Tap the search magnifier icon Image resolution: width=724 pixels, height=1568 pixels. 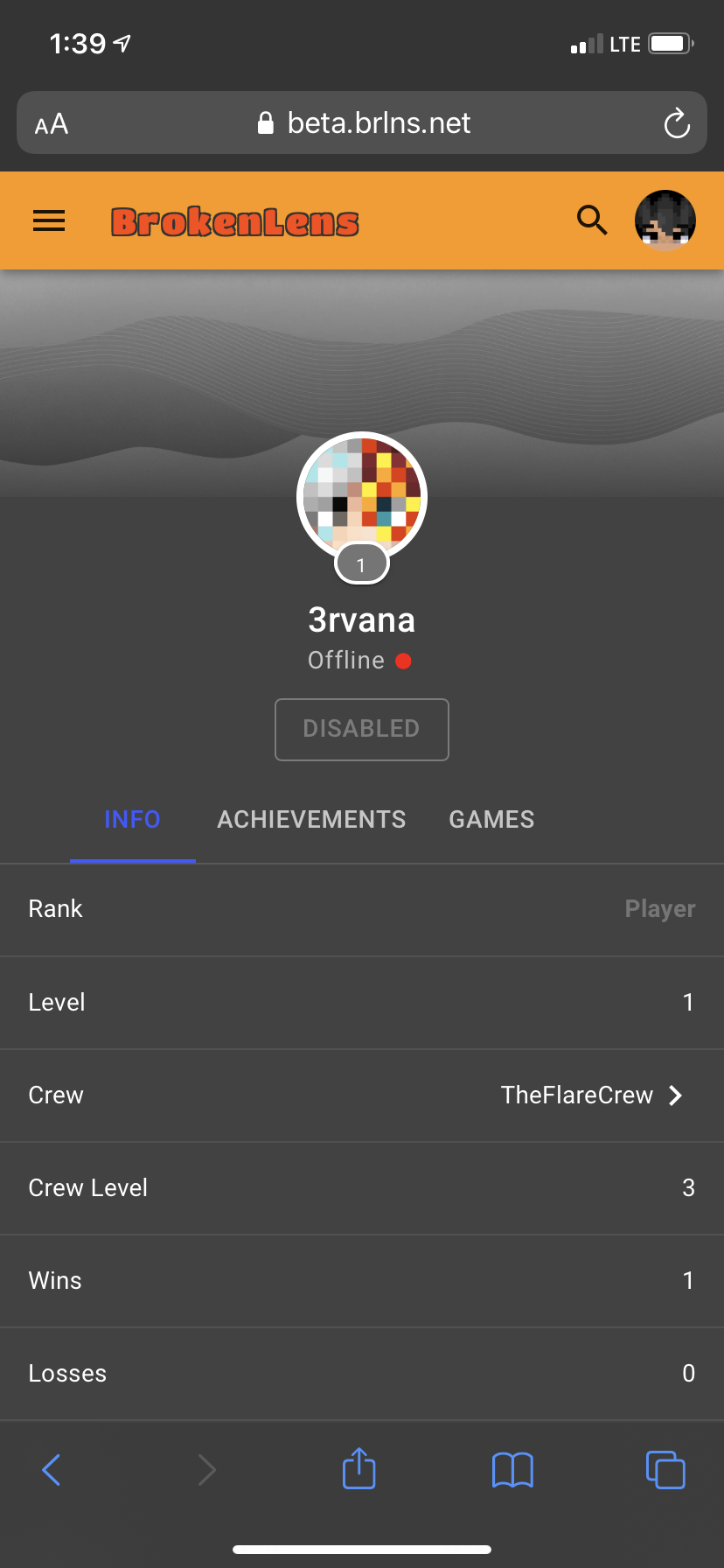tap(592, 220)
